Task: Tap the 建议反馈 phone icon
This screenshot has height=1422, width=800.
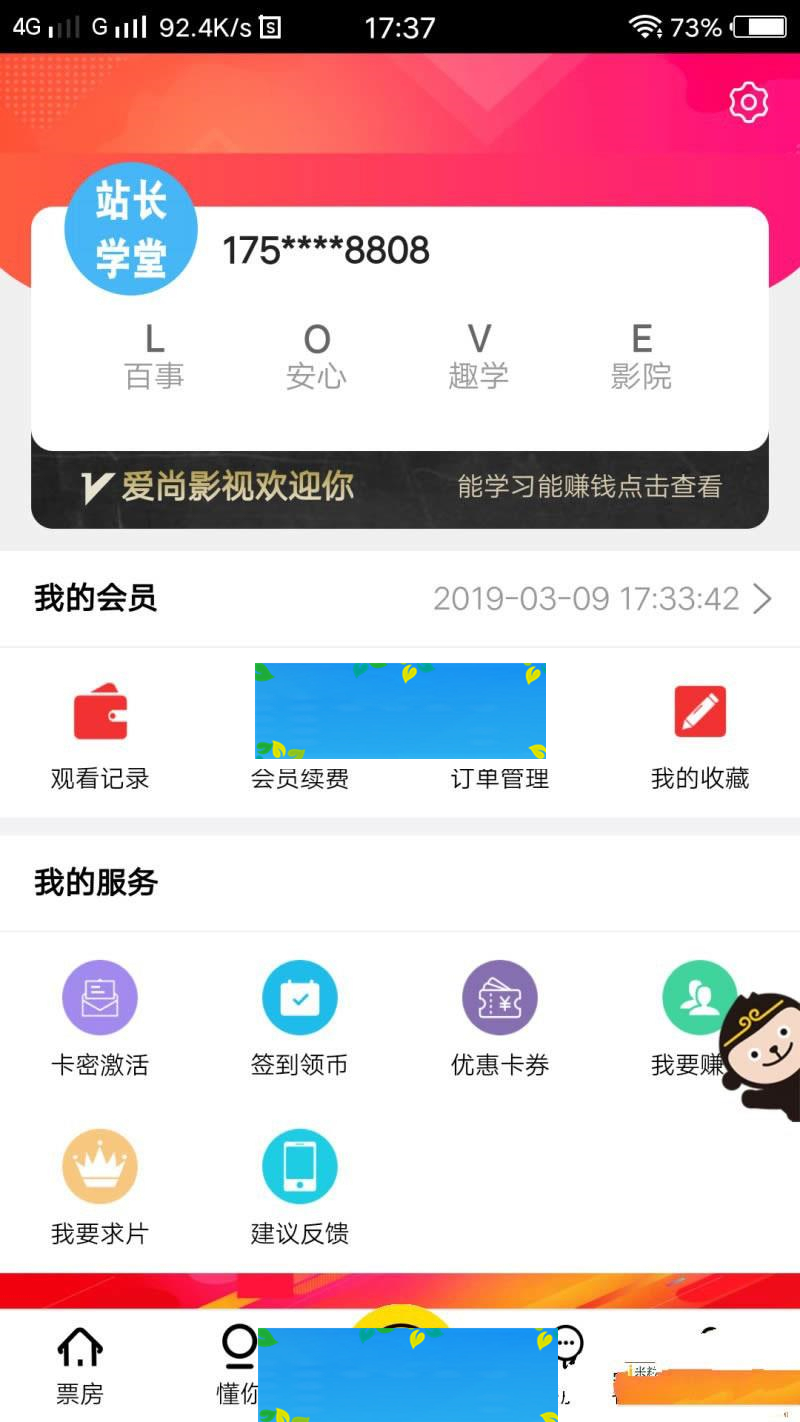Action: point(300,1165)
